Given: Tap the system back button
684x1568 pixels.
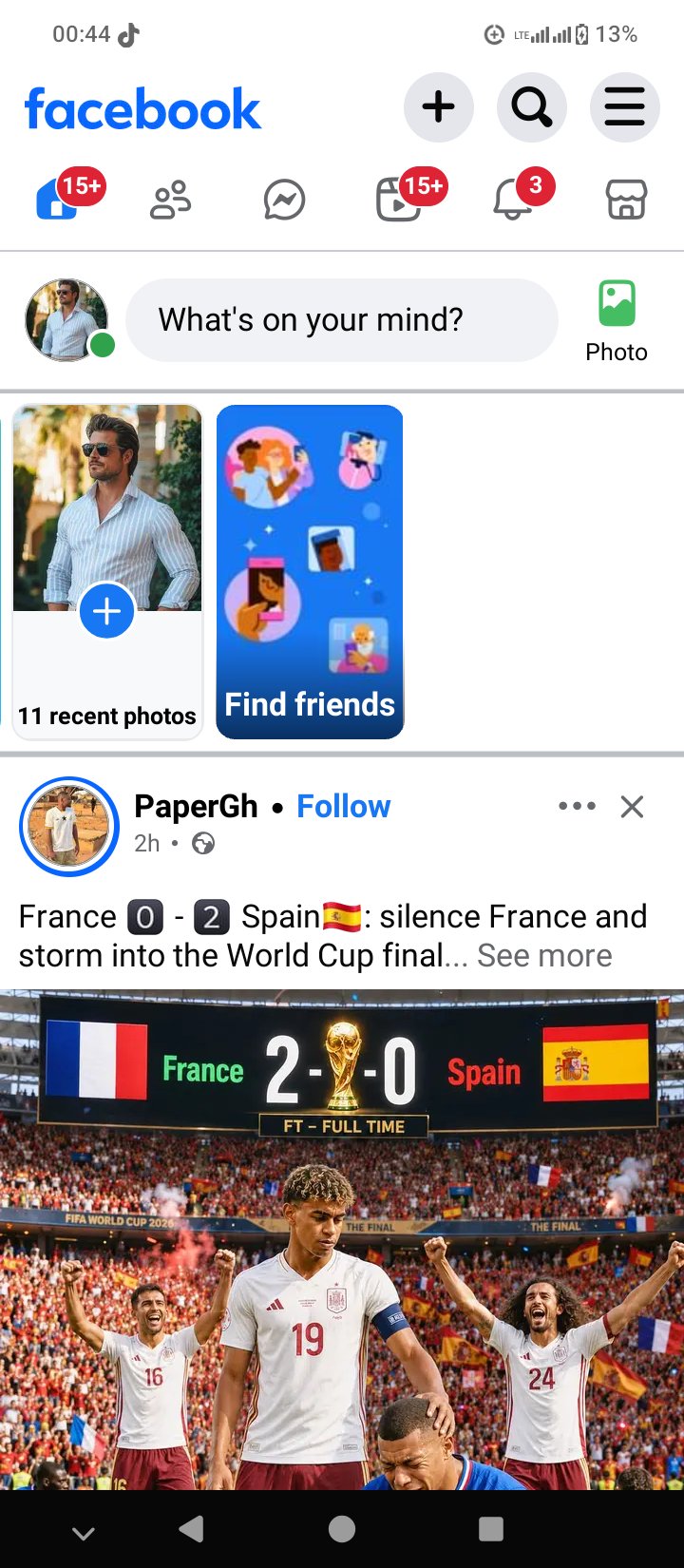Looking at the screenshot, I should click(x=191, y=1528).
